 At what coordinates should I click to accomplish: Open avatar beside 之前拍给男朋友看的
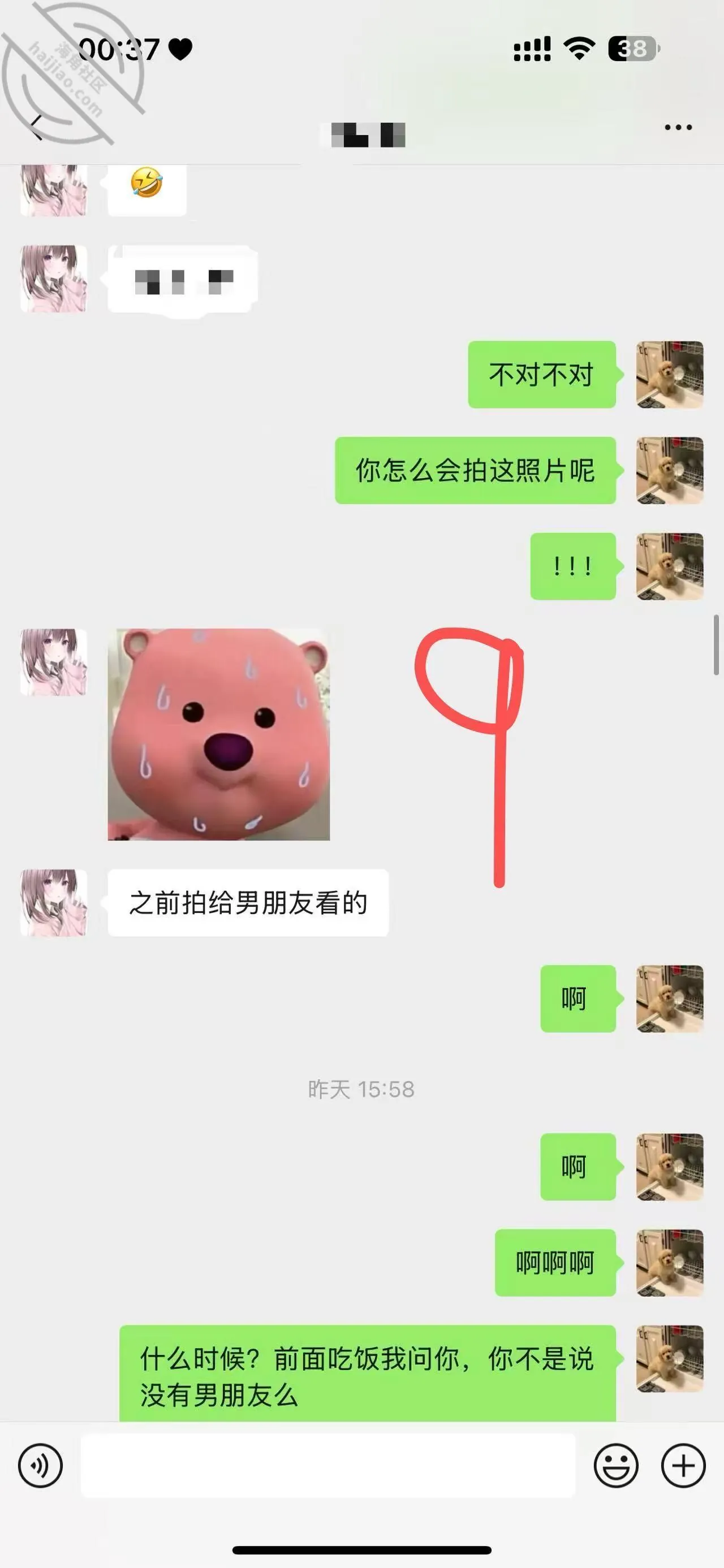pos(54,902)
